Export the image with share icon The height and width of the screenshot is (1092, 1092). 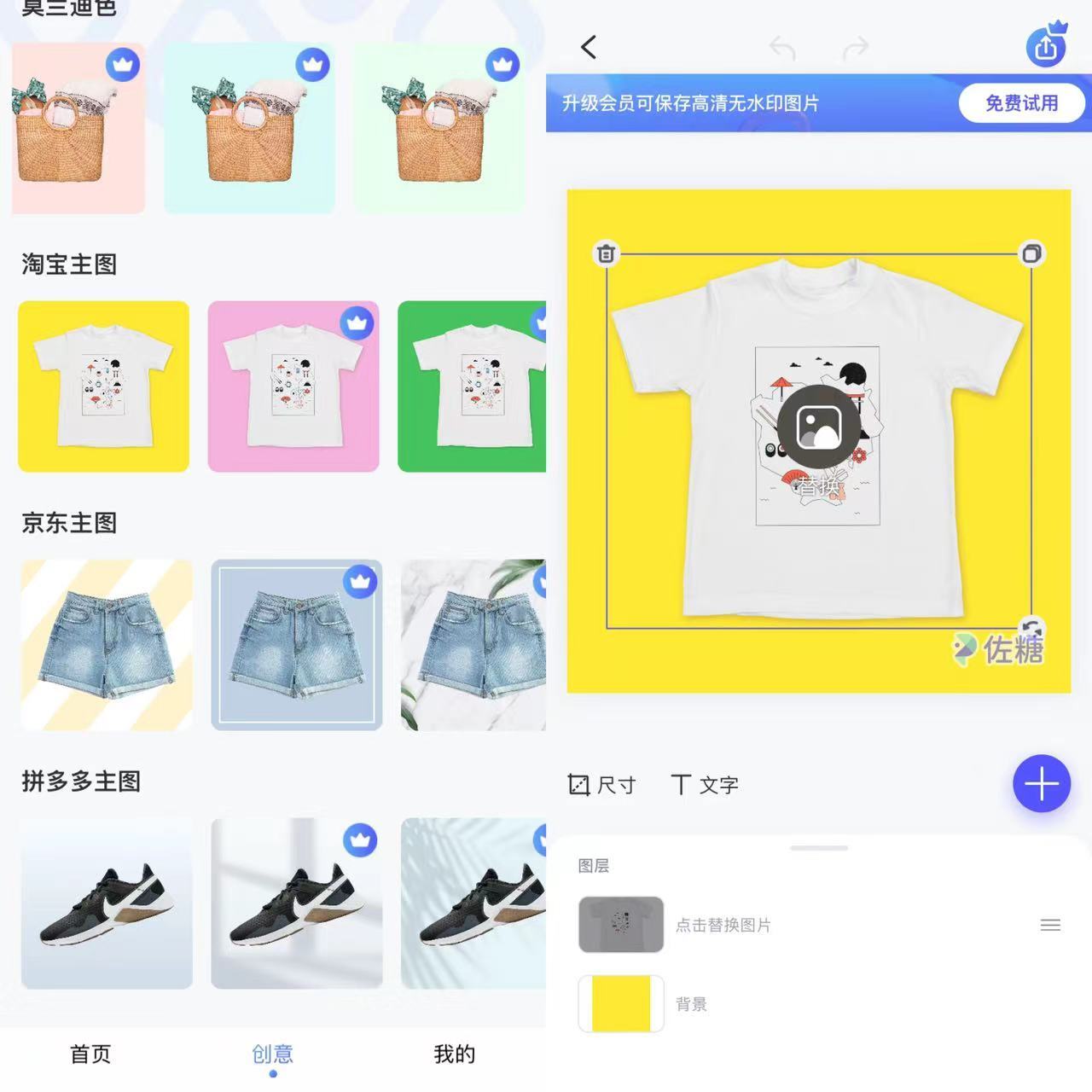point(1046,47)
